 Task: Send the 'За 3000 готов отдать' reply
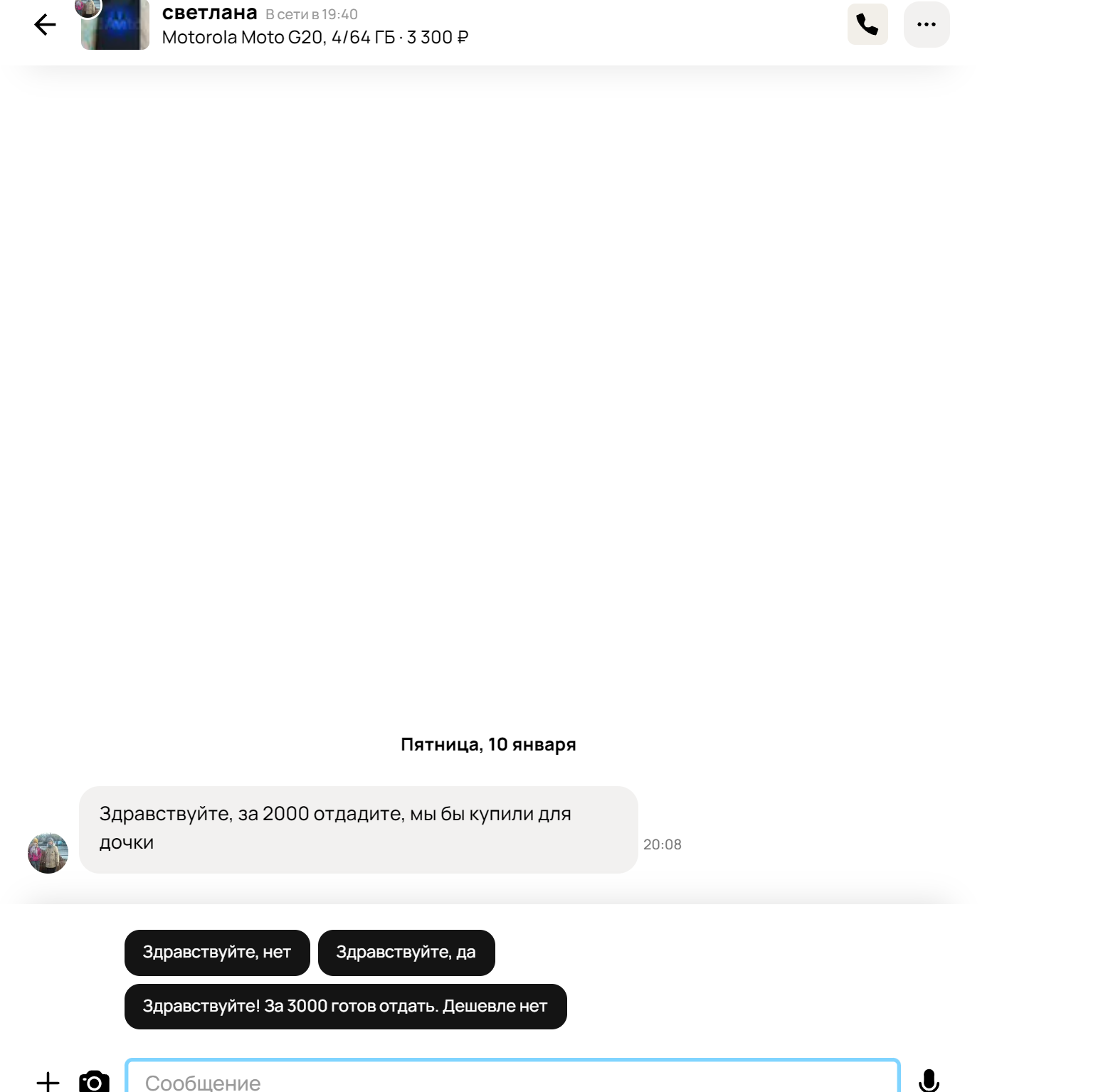345,1007
